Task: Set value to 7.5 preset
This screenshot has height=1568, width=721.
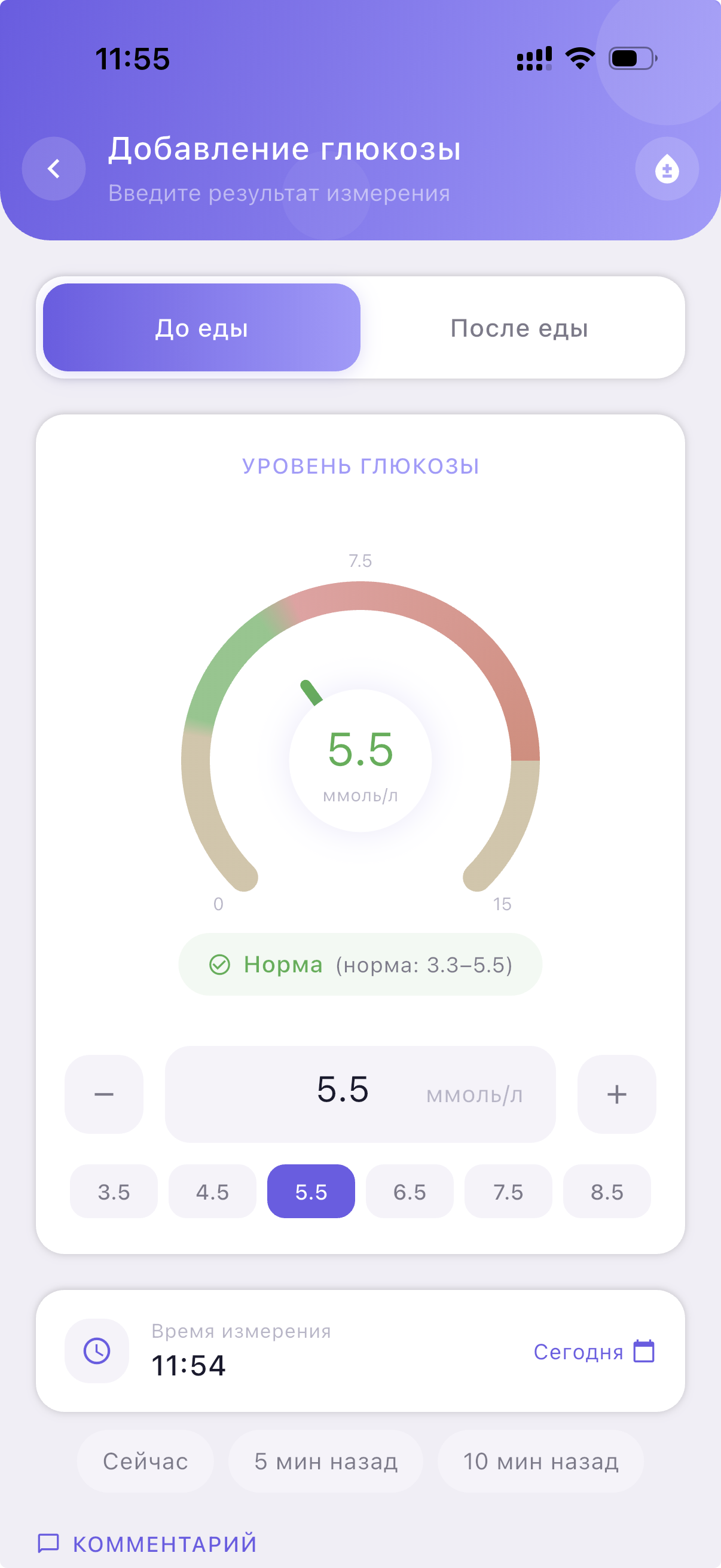Action: pos(508,1191)
